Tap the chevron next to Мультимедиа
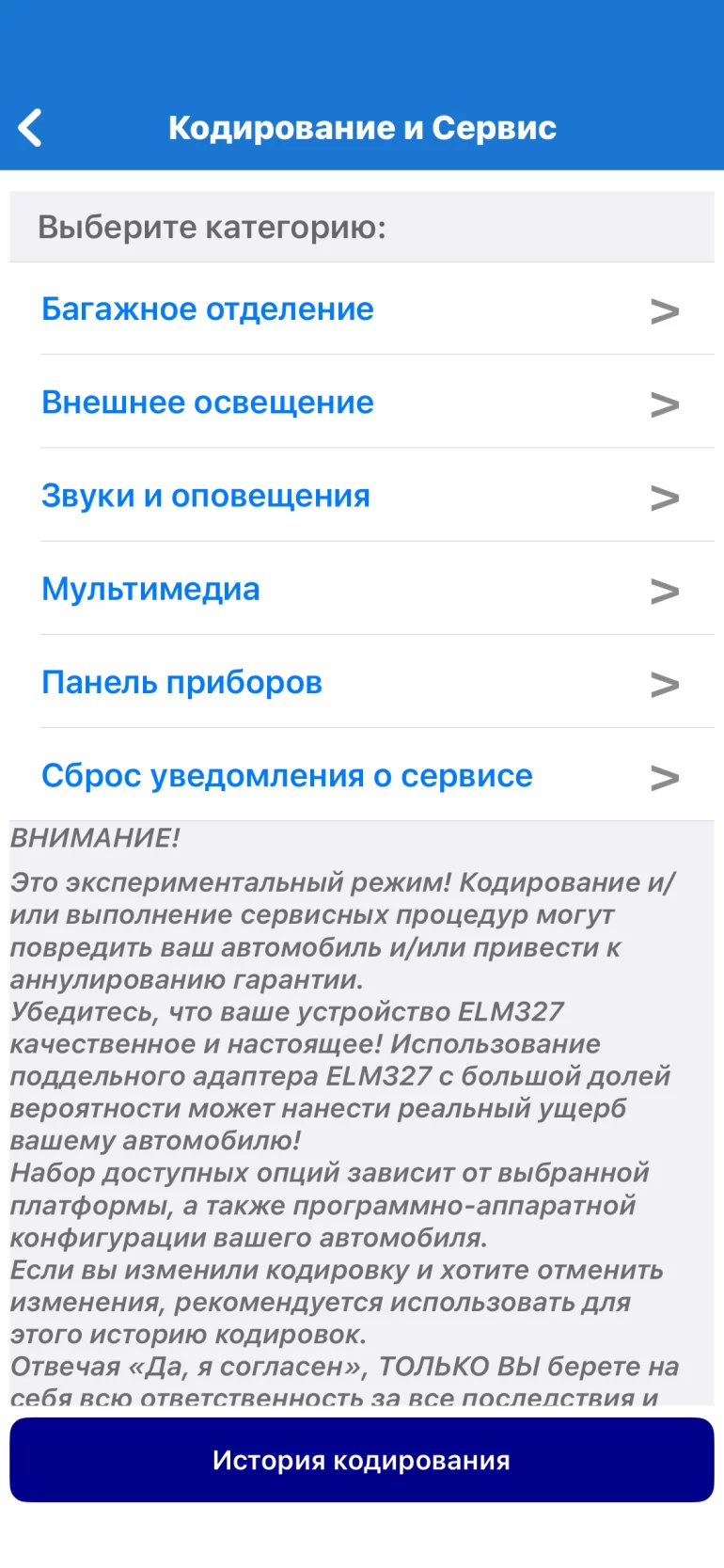724x1568 pixels. point(666,591)
